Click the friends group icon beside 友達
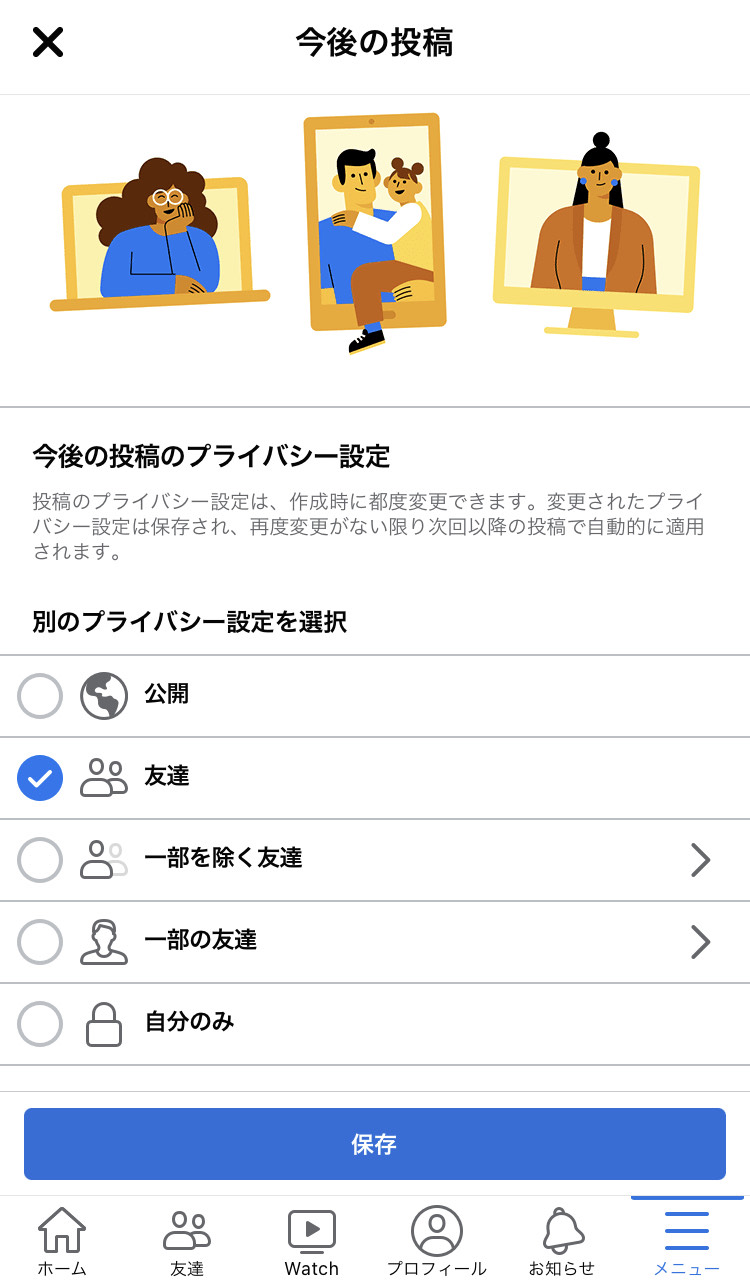The width and height of the screenshot is (750, 1284). [104, 778]
